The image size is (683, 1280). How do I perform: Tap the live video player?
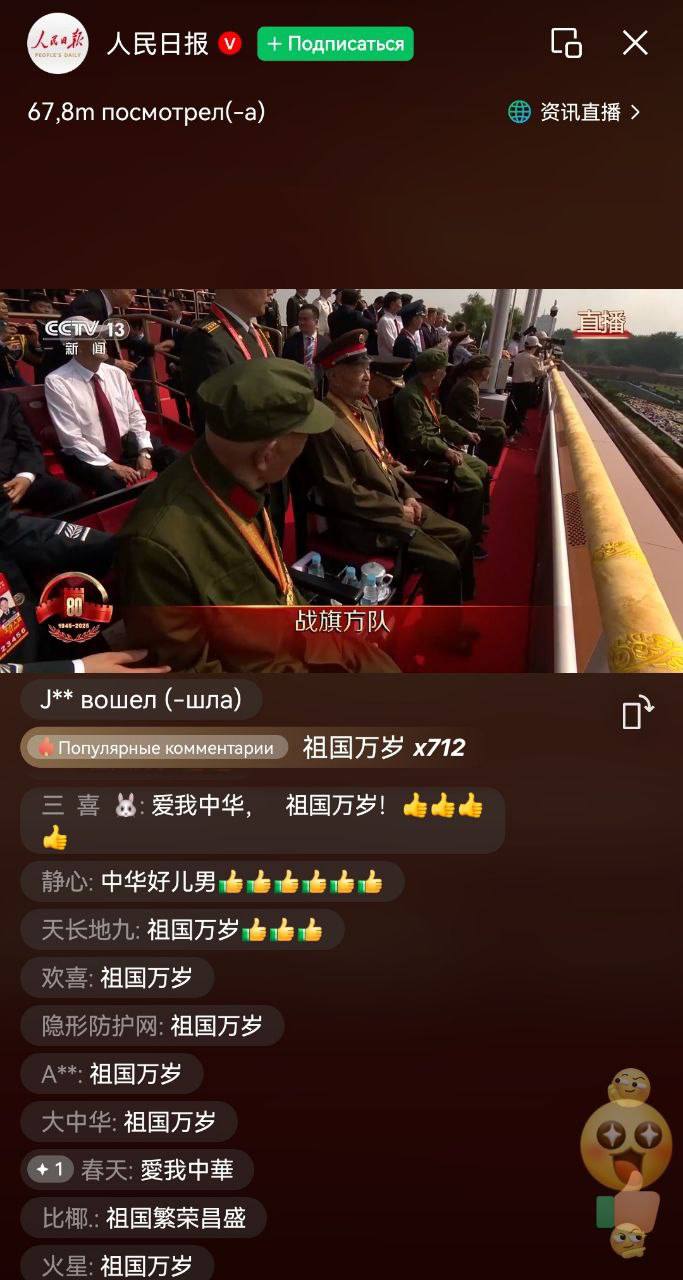coord(341,481)
